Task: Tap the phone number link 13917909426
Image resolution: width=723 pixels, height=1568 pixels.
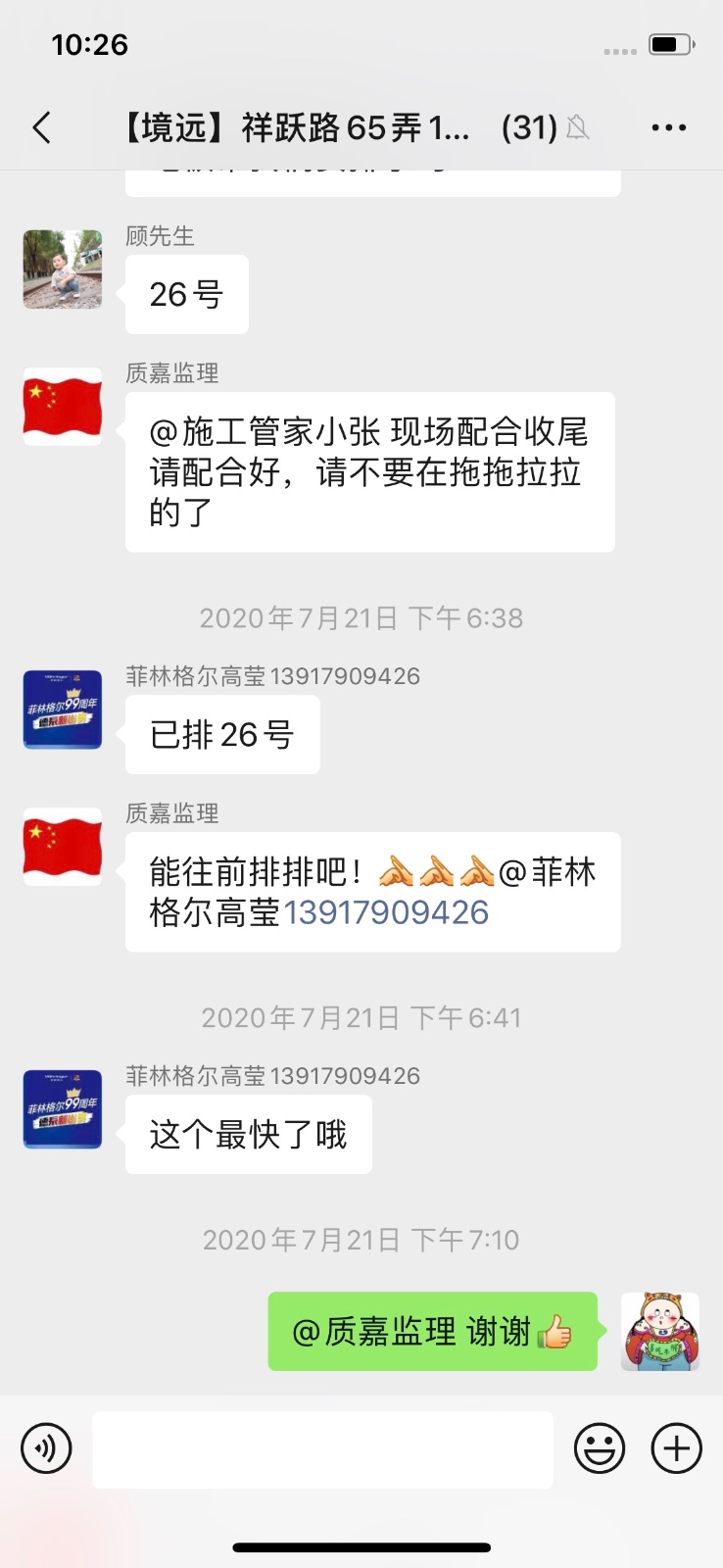Action: pos(386,912)
